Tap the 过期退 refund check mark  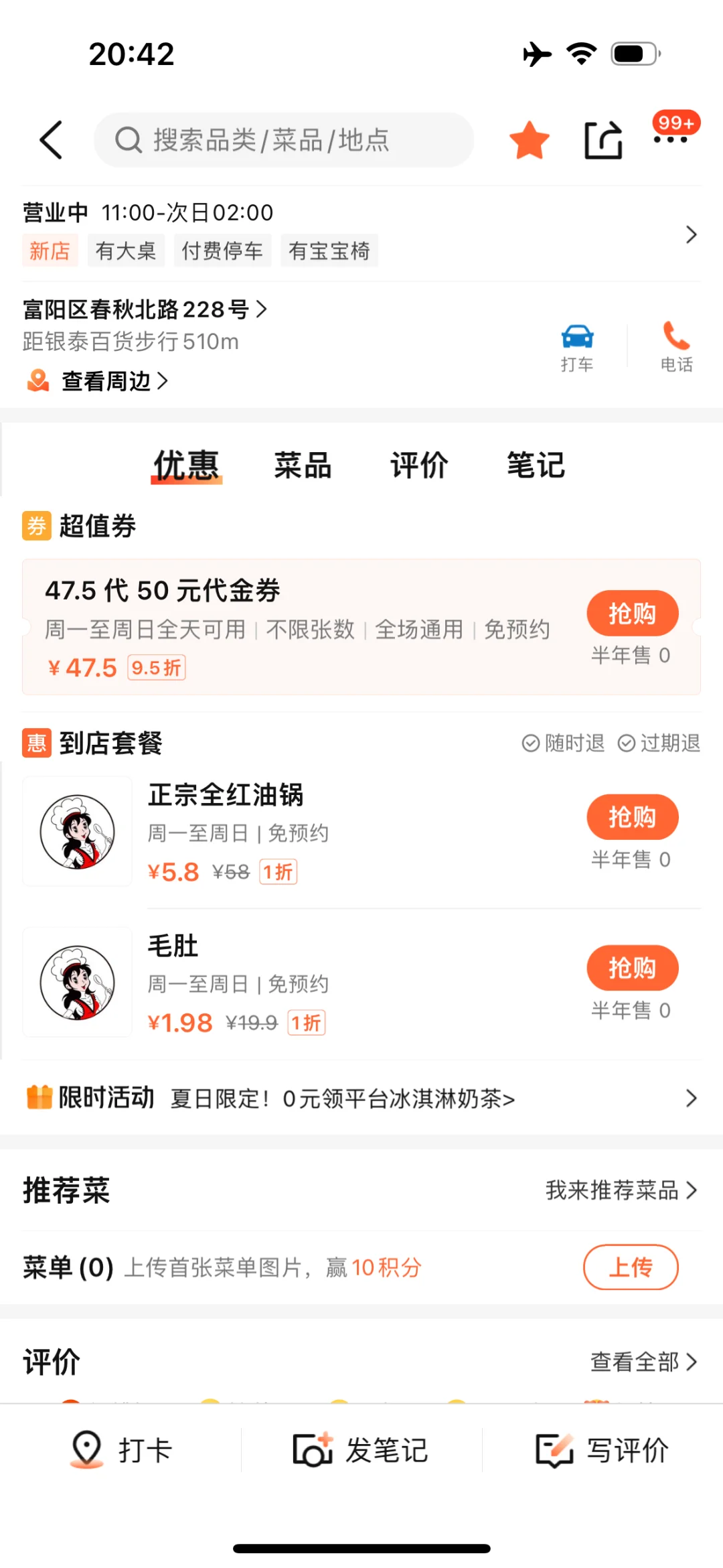pyautogui.click(x=627, y=743)
